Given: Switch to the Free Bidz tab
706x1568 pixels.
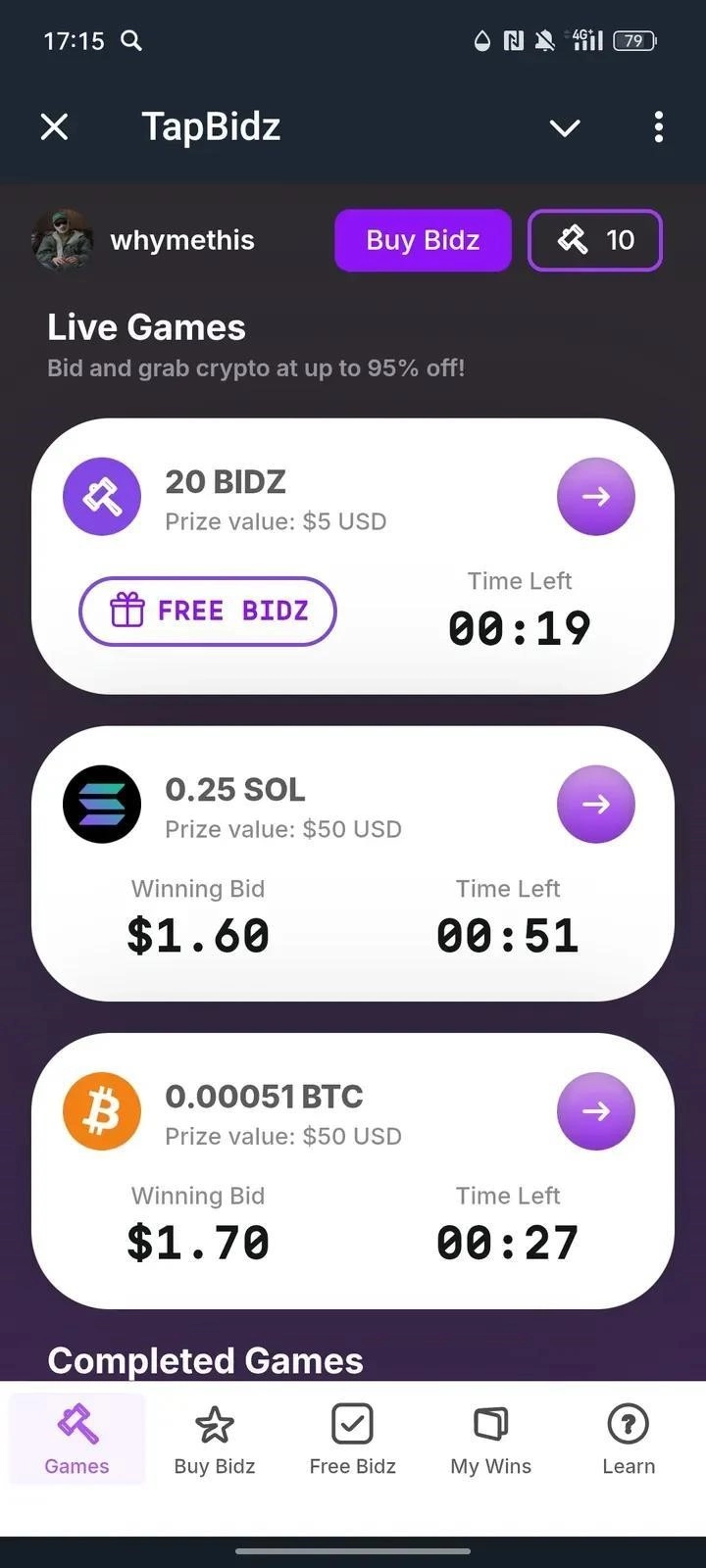Looking at the screenshot, I should point(352,1439).
